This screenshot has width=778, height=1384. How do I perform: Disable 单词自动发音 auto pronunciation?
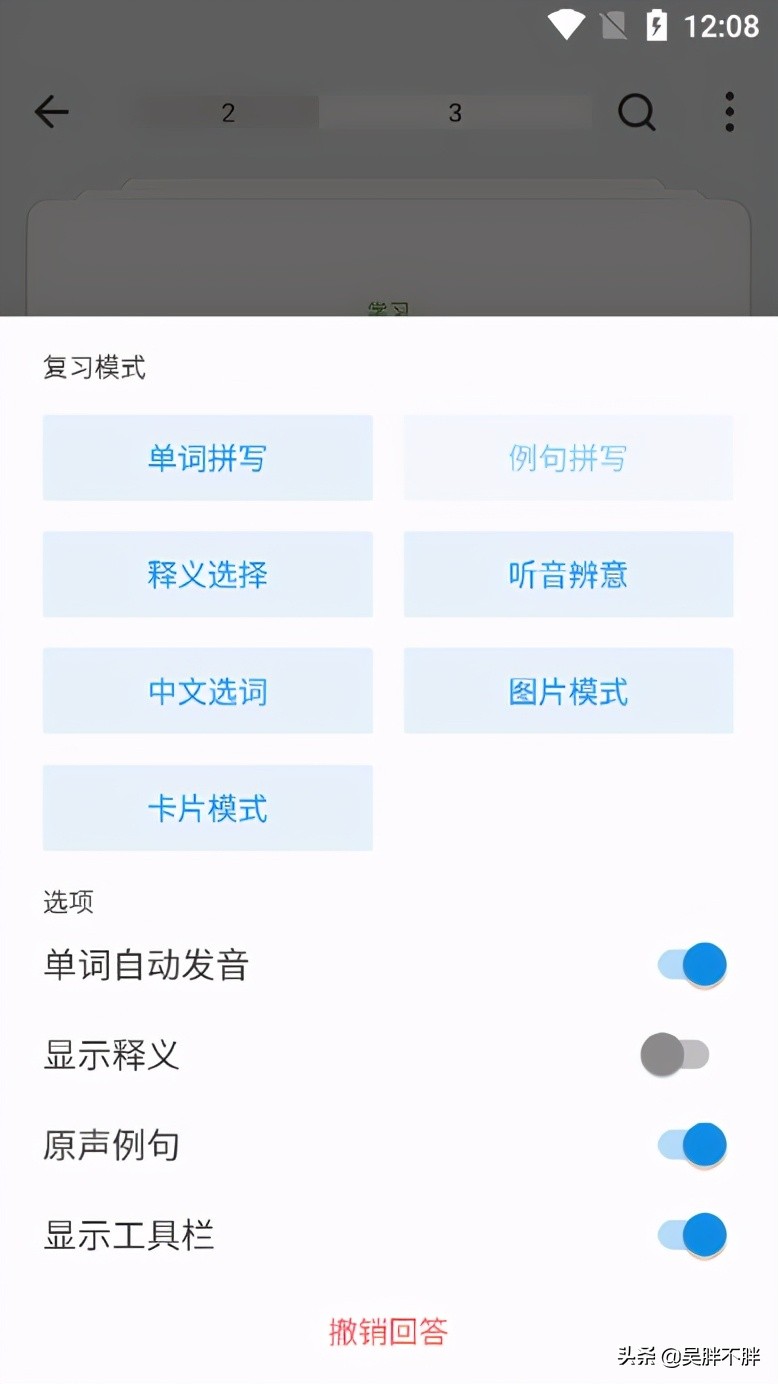pyautogui.click(x=690, y=964)
